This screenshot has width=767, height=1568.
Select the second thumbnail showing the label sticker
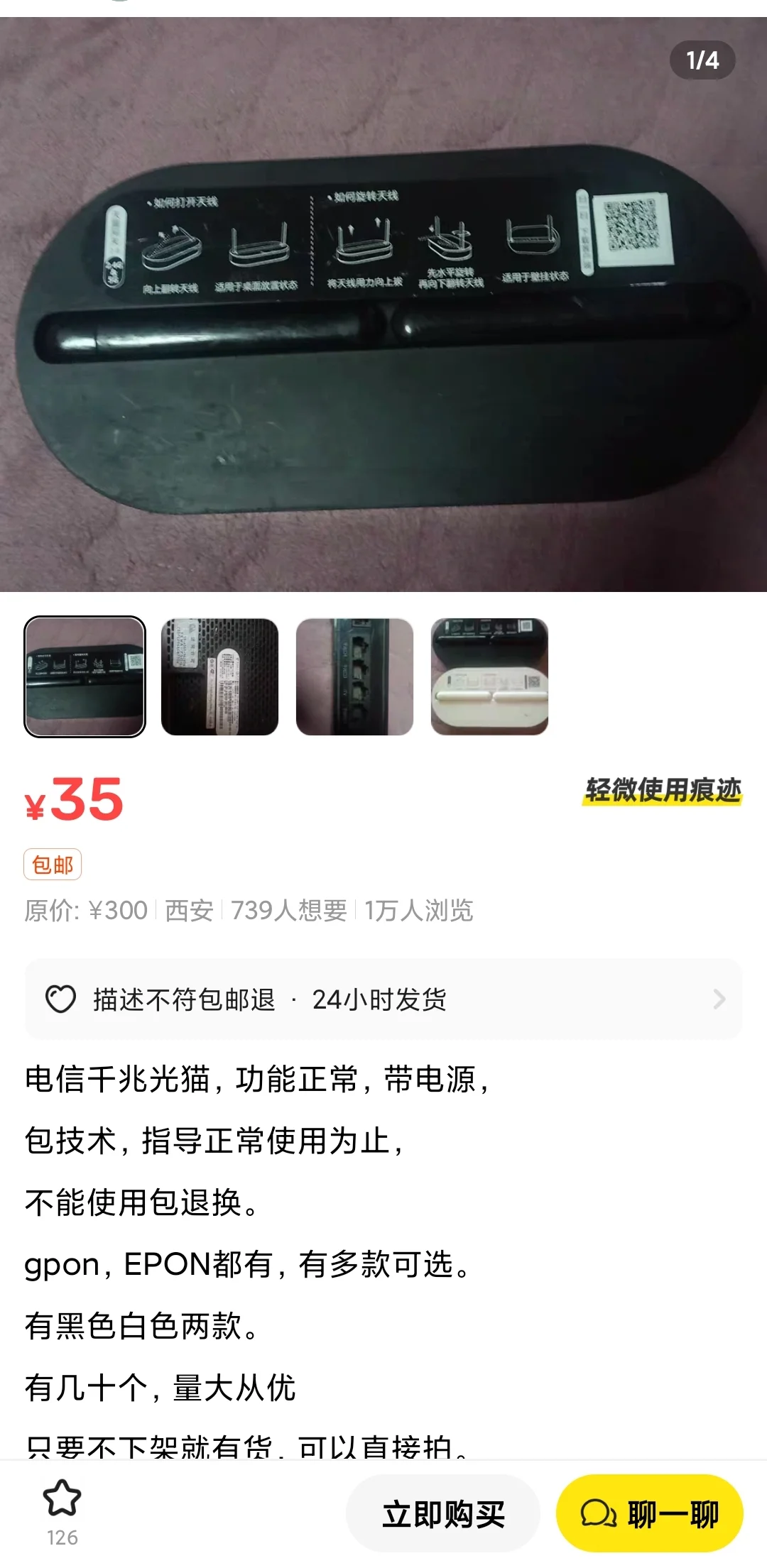pyautogui.click(x=219, y=676)
